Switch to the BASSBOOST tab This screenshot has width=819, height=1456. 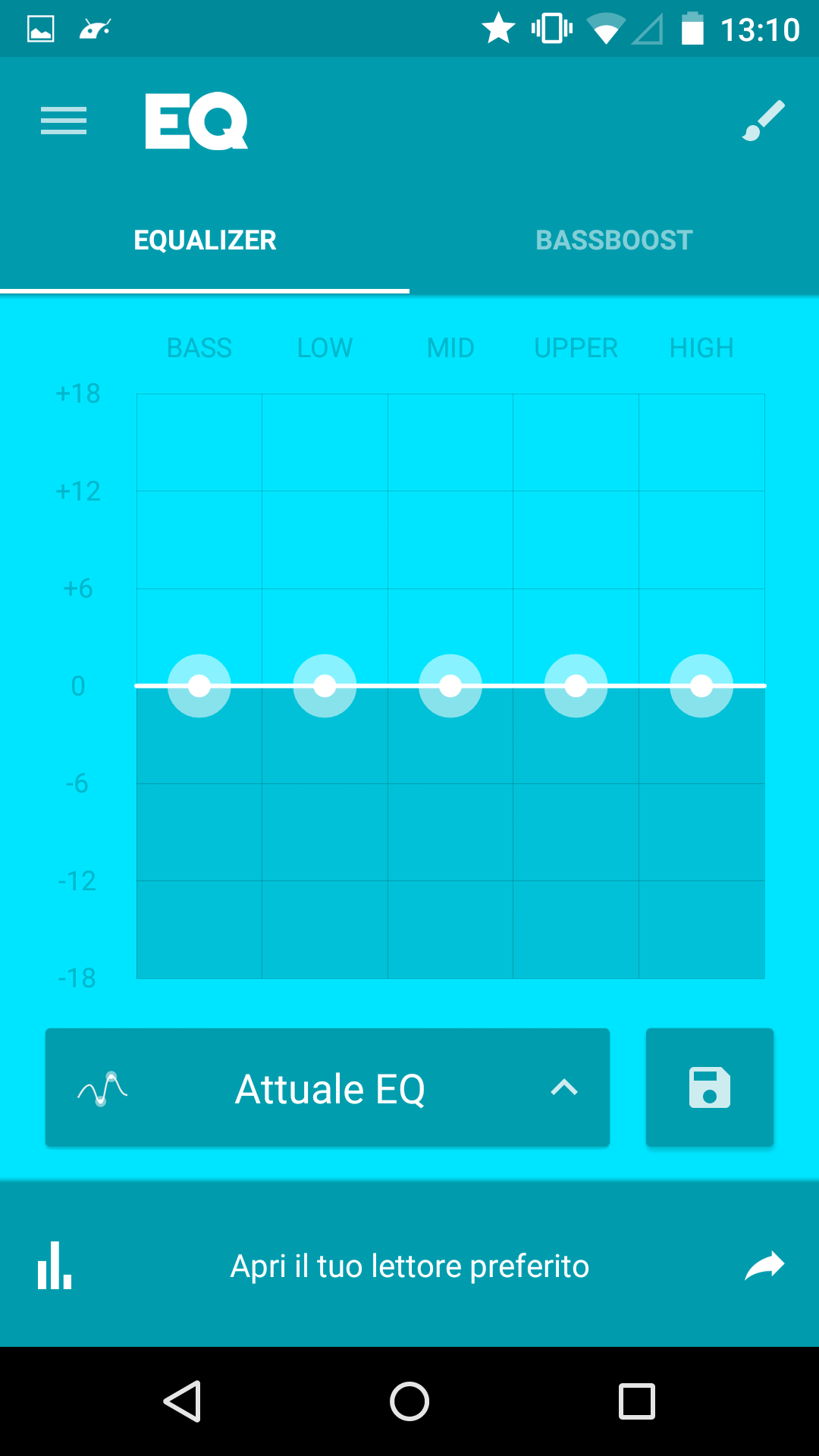click(x=614, y=240)
